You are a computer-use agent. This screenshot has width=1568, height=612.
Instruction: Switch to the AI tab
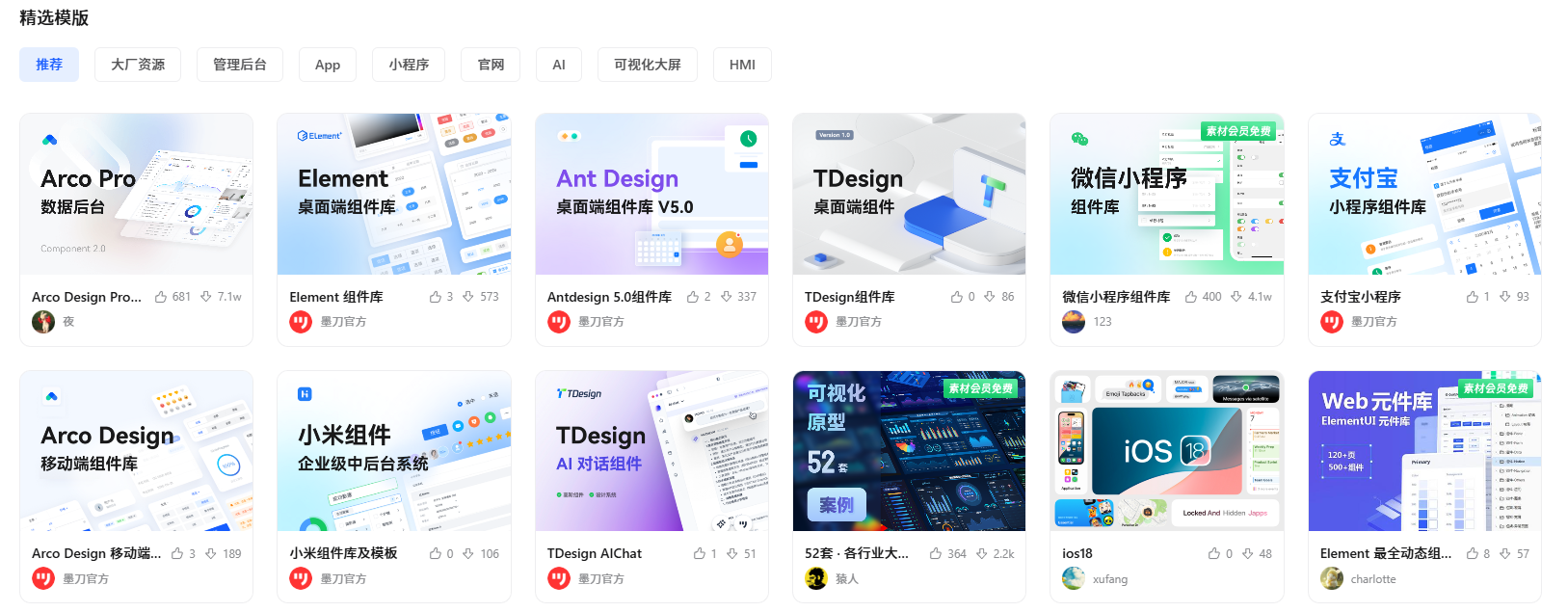click(x=559, y=65)
